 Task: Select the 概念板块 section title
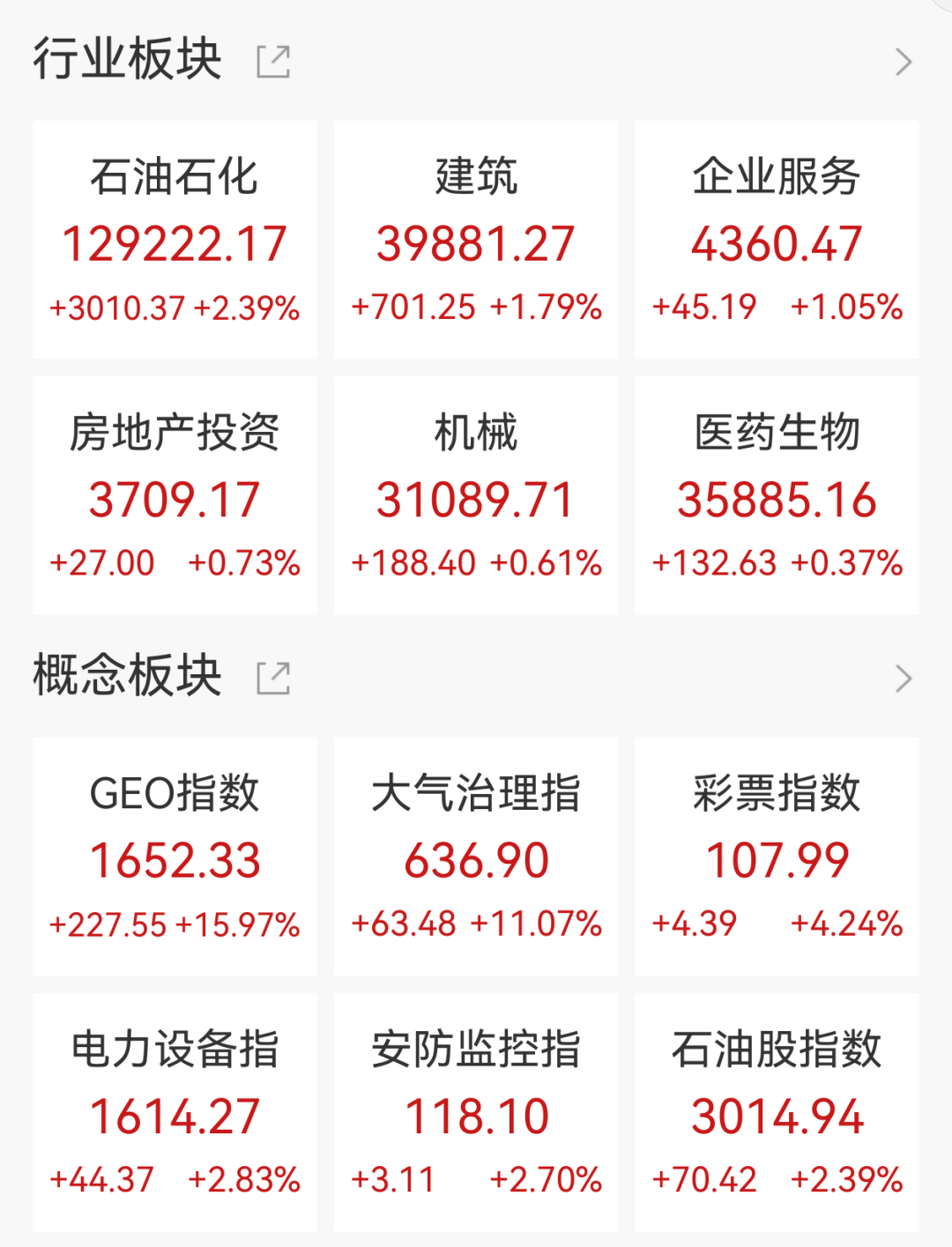pyautogui.click(x=128, y=677)
